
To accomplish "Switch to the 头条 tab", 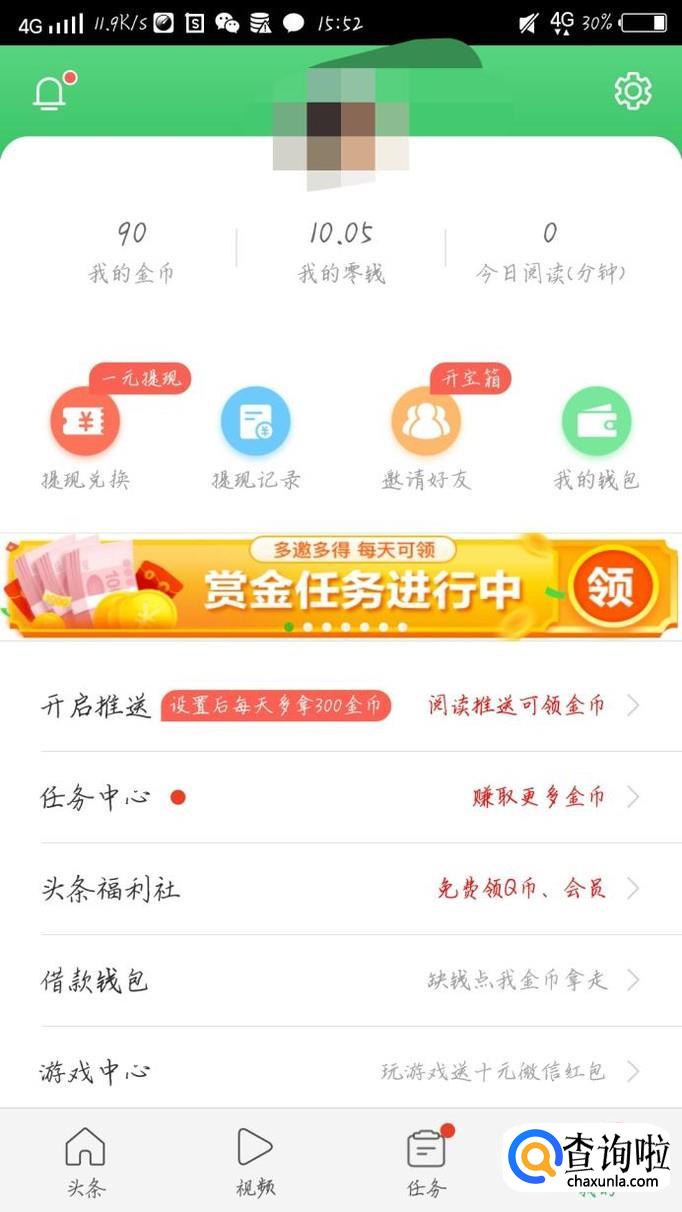I will (x=85, y=1160).
